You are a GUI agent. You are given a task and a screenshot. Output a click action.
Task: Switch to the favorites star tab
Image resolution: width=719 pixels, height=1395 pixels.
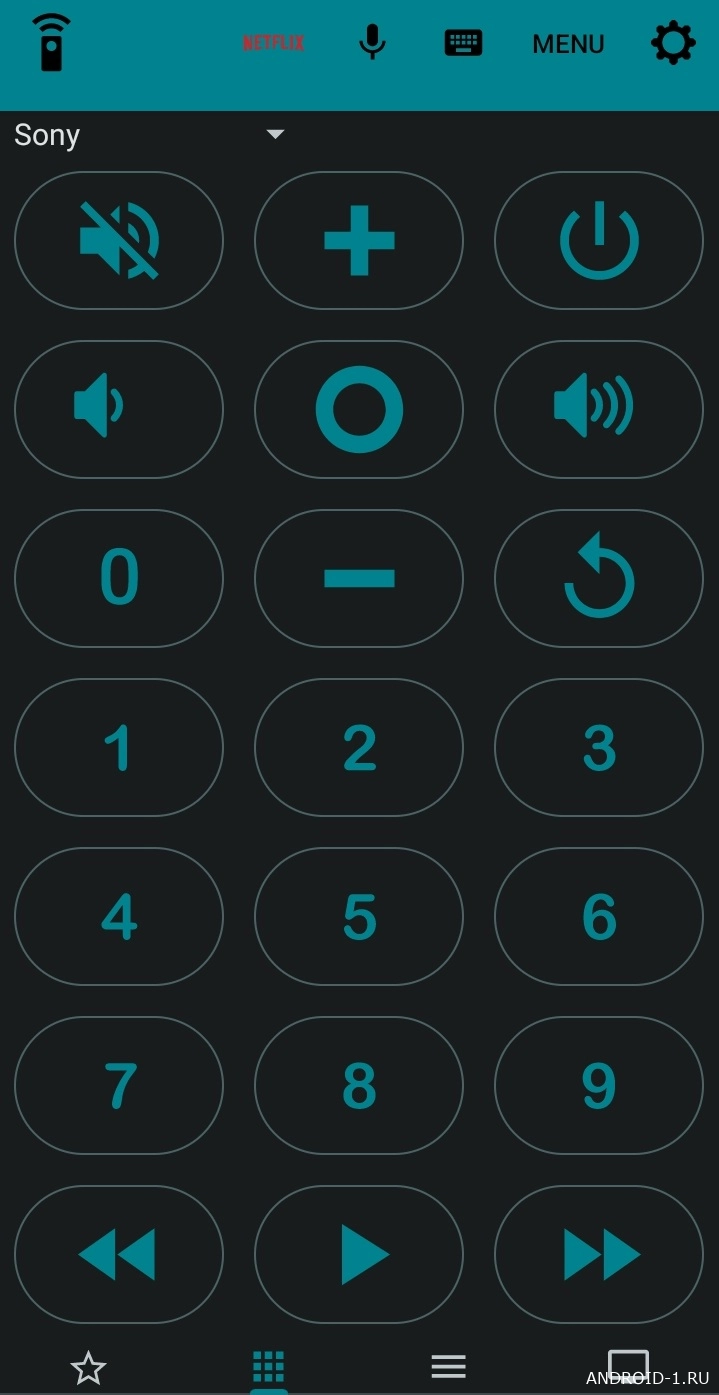[x=88, y=1368]
